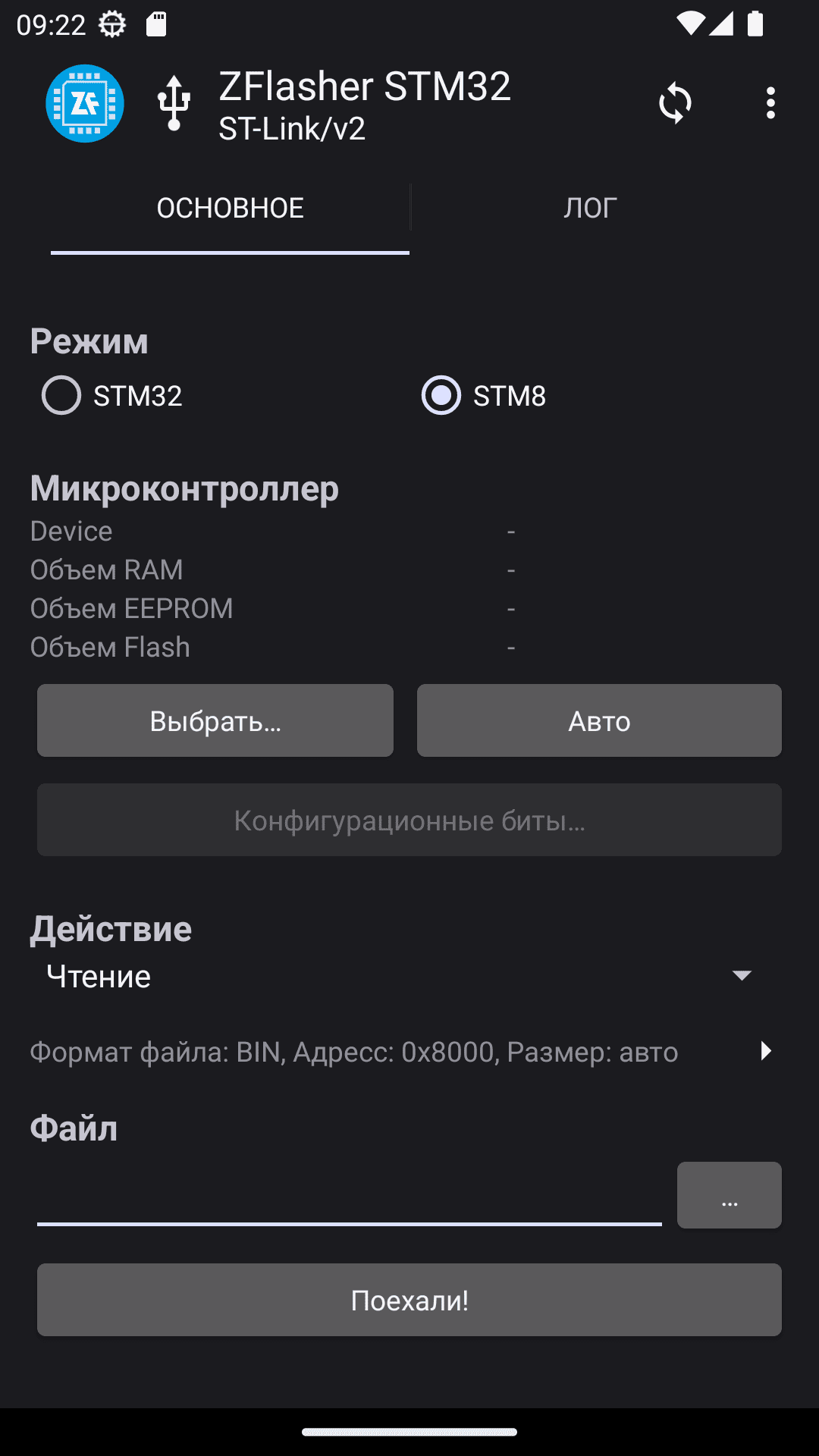Tap the refresh/reconnect icon in app bar
Image resolution: width=819 pixels, height=1456 pixels.
[x=675, y=103]
